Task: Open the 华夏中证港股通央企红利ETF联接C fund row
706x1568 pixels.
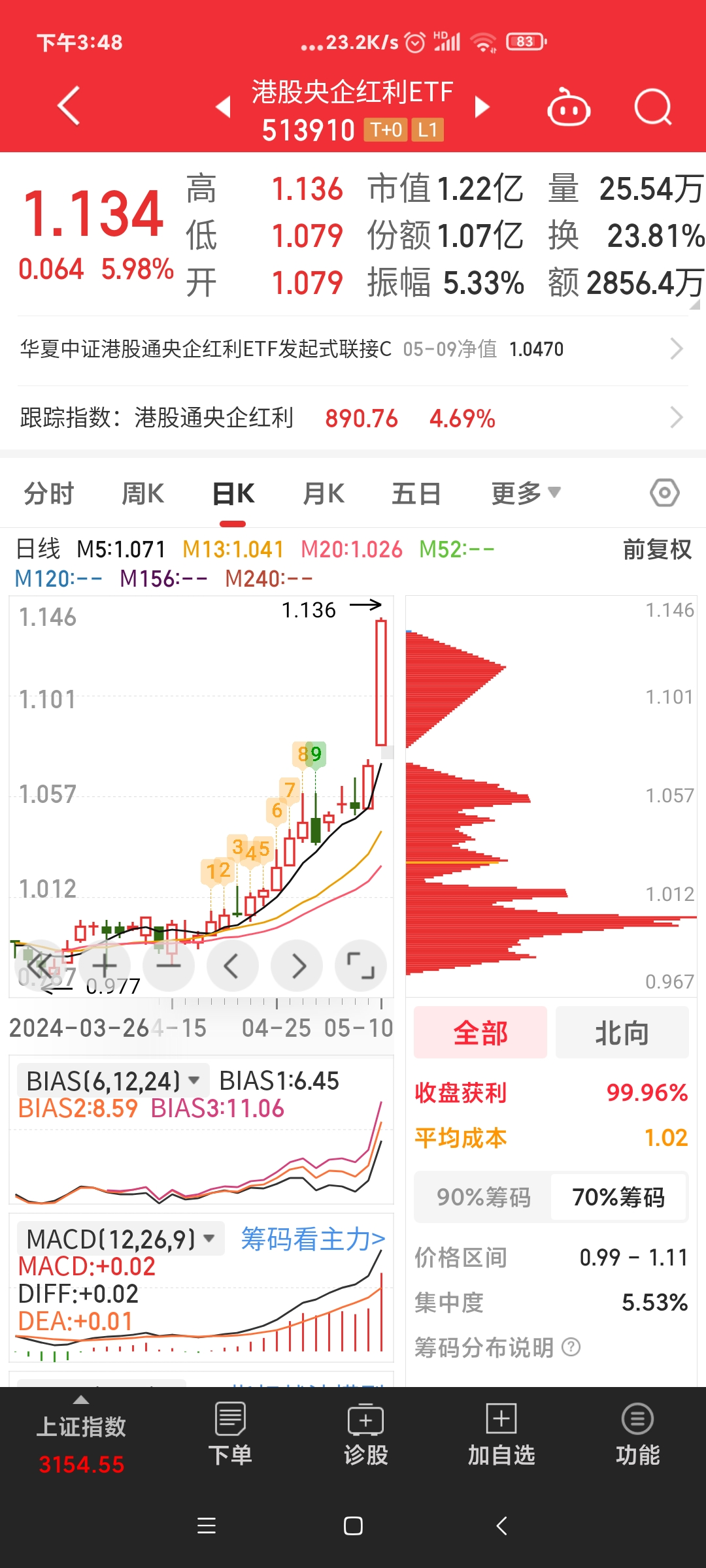Action: coord(353,350)
